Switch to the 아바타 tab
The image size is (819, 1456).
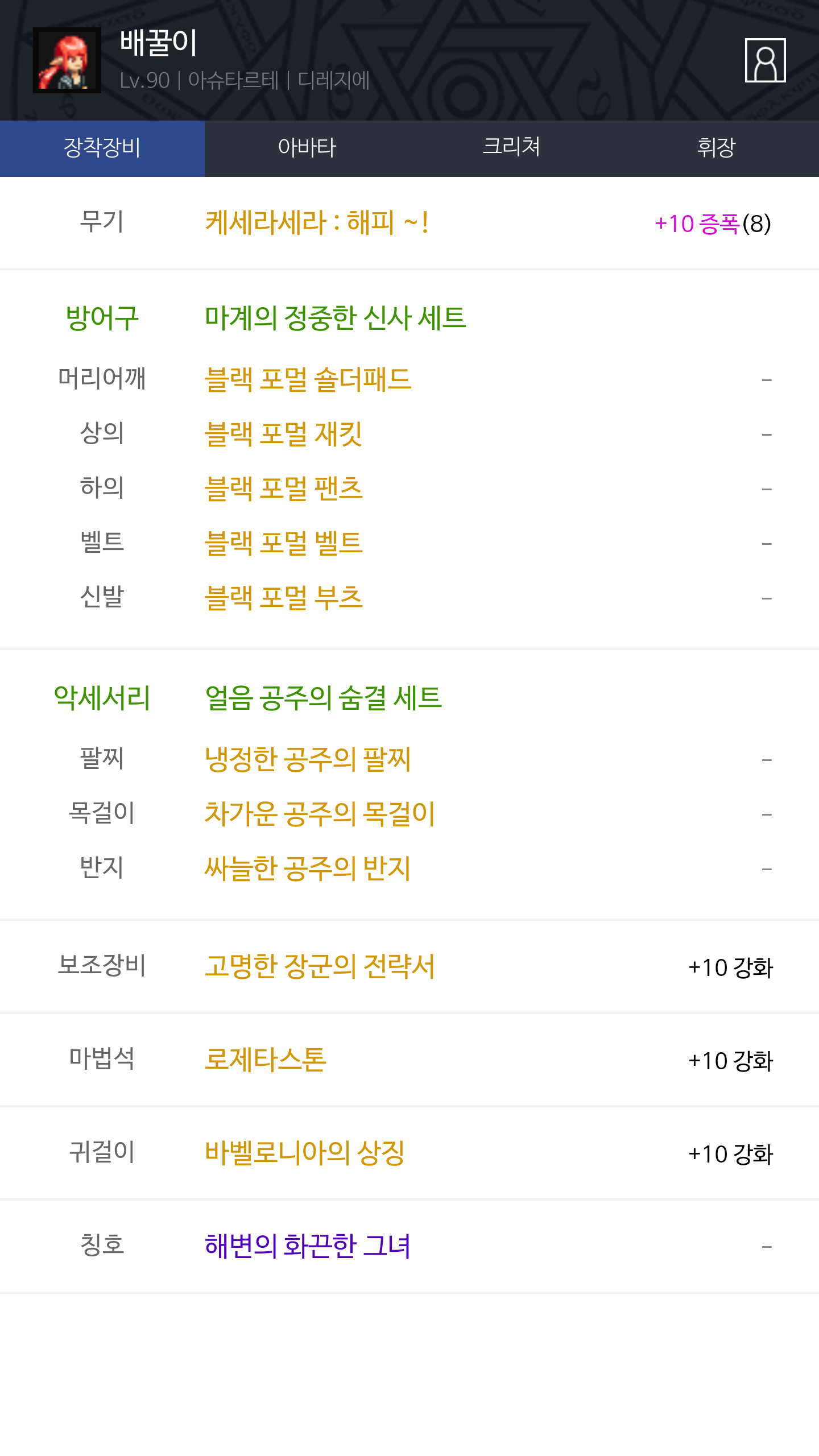[x=307, y=148]
